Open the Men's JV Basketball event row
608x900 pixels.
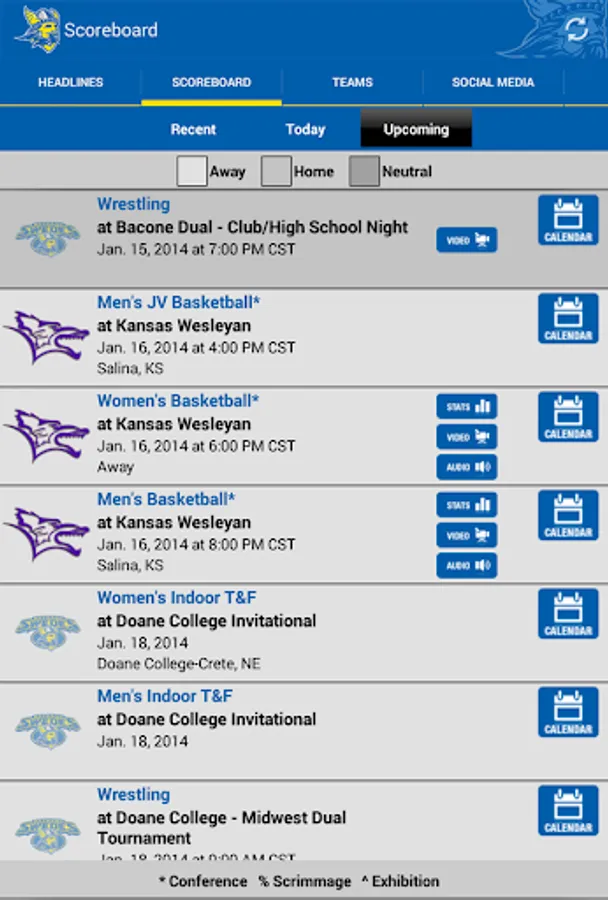304,338
